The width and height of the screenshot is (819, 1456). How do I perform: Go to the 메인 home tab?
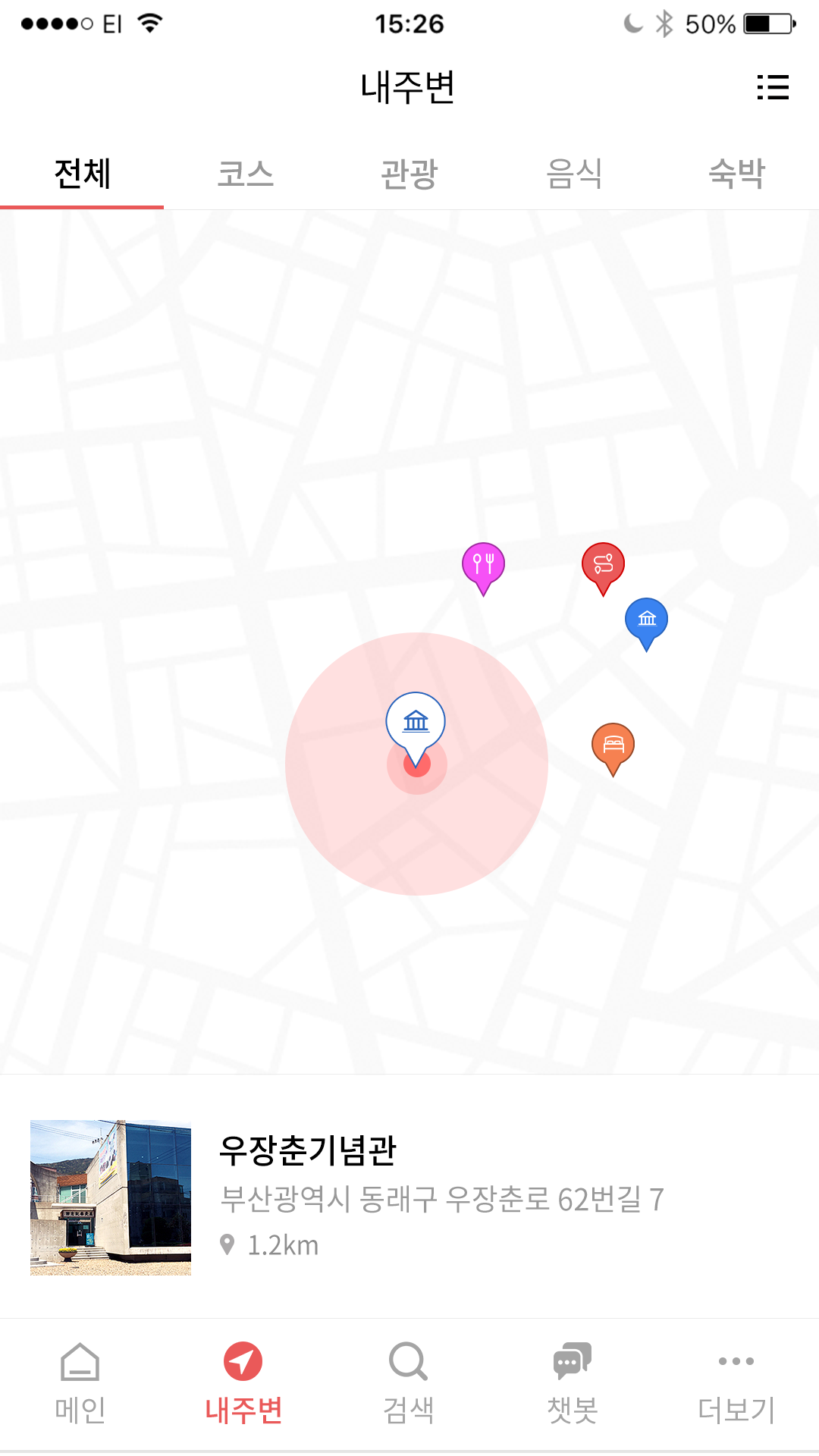pyautogui.click(x=80, y=1383)
